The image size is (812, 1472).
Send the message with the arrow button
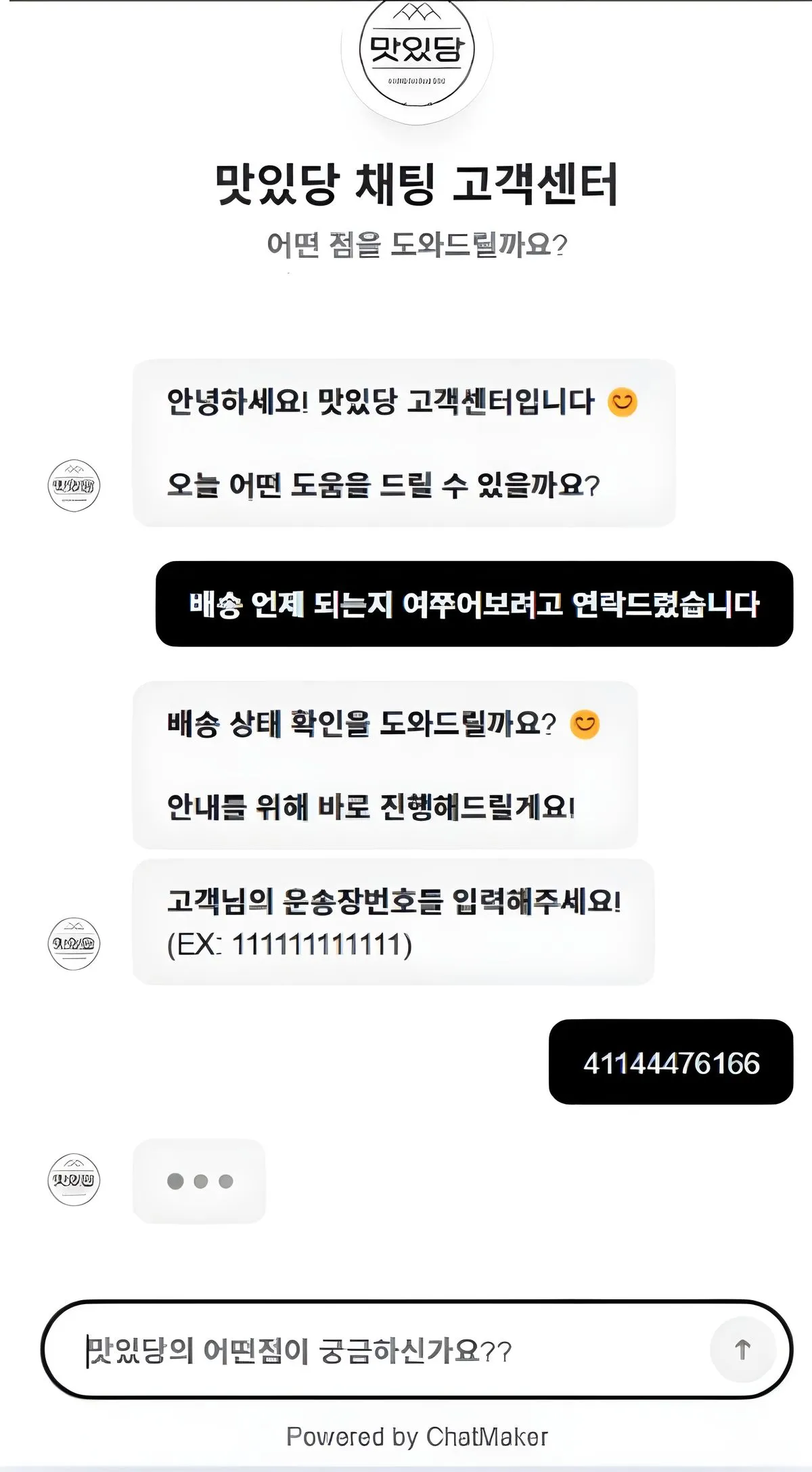[742, 1350]
